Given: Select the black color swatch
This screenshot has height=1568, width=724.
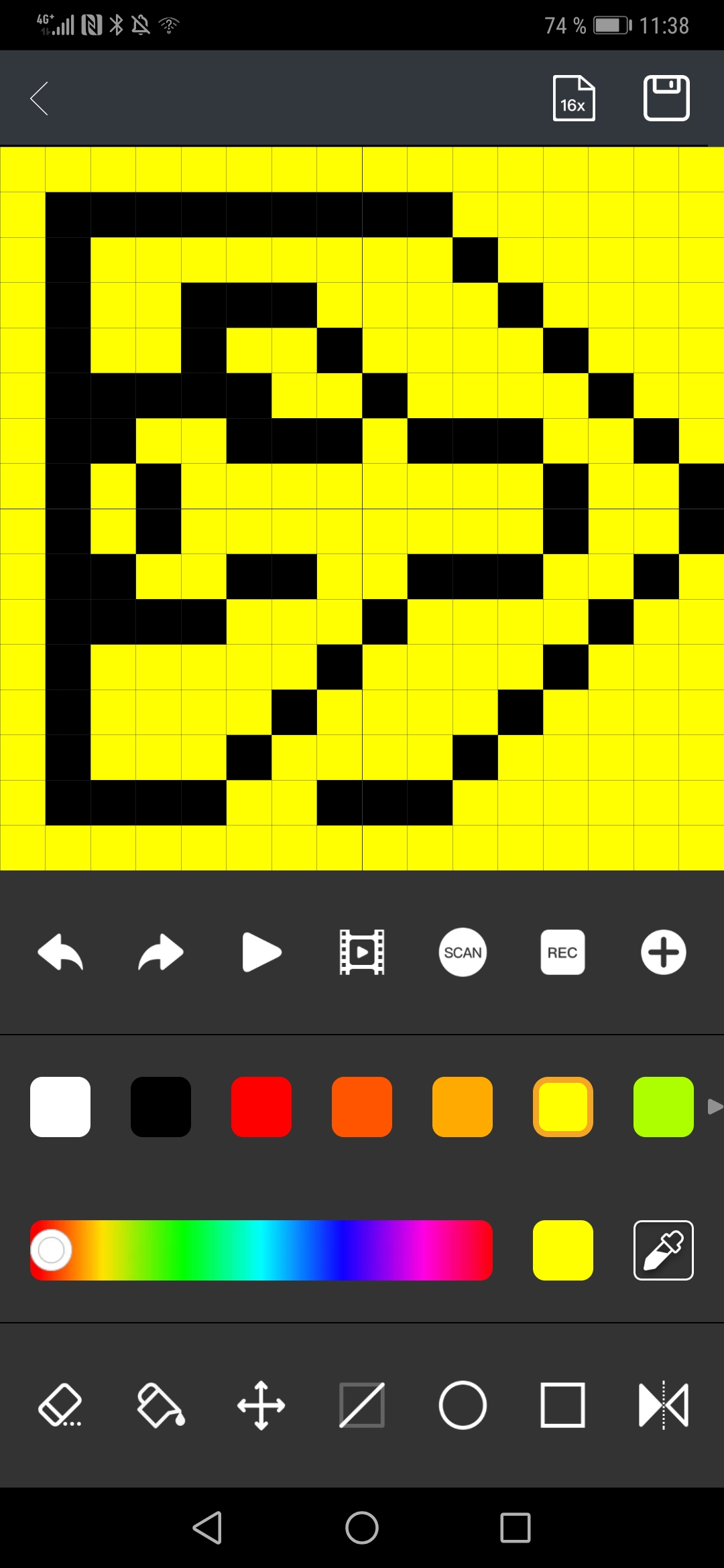Looking at the screenshot, I should (x=161, y=1106).
